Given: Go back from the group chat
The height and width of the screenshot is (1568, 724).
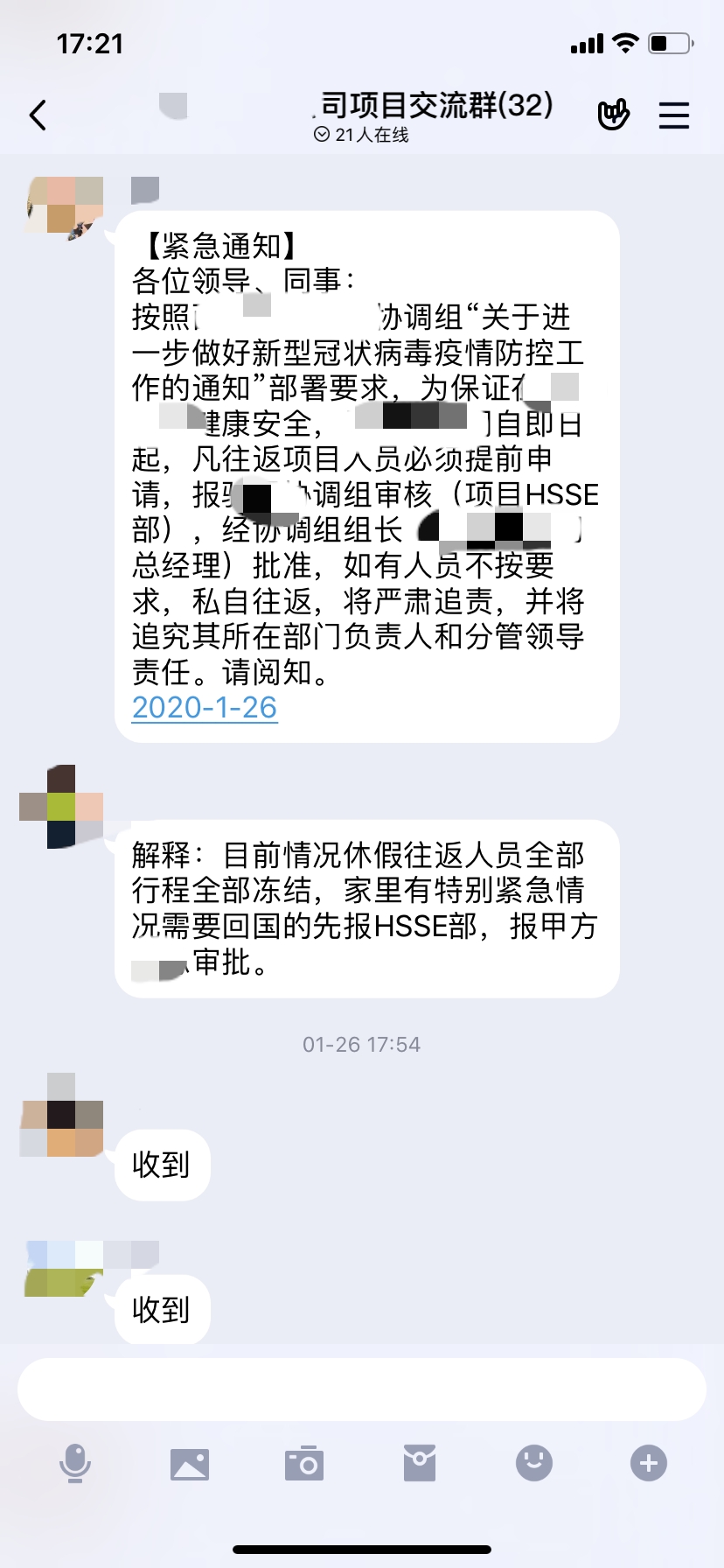Looking at the screenshot, I should tap(38, 115).
